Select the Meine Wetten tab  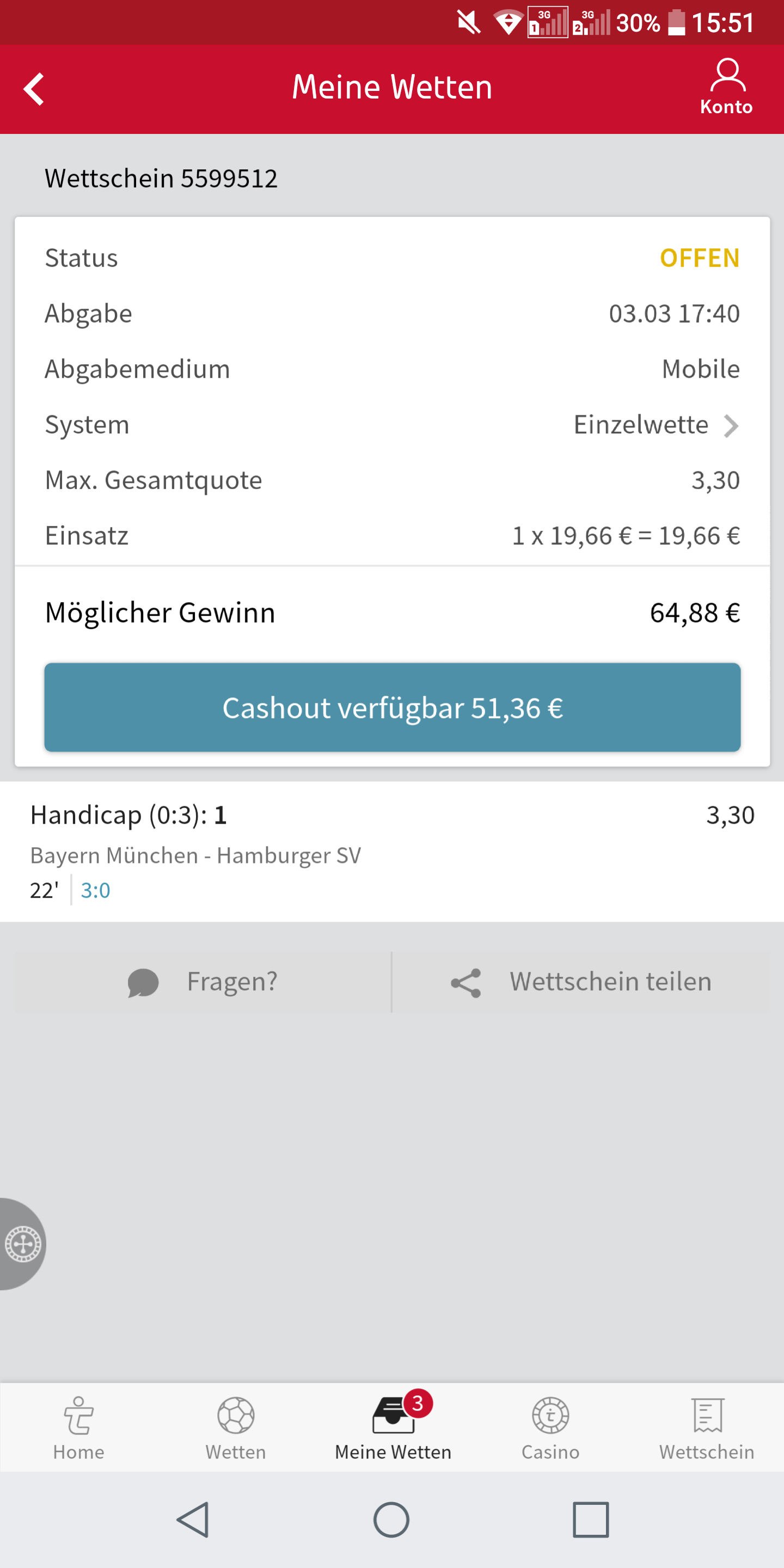pos(393,1428)
